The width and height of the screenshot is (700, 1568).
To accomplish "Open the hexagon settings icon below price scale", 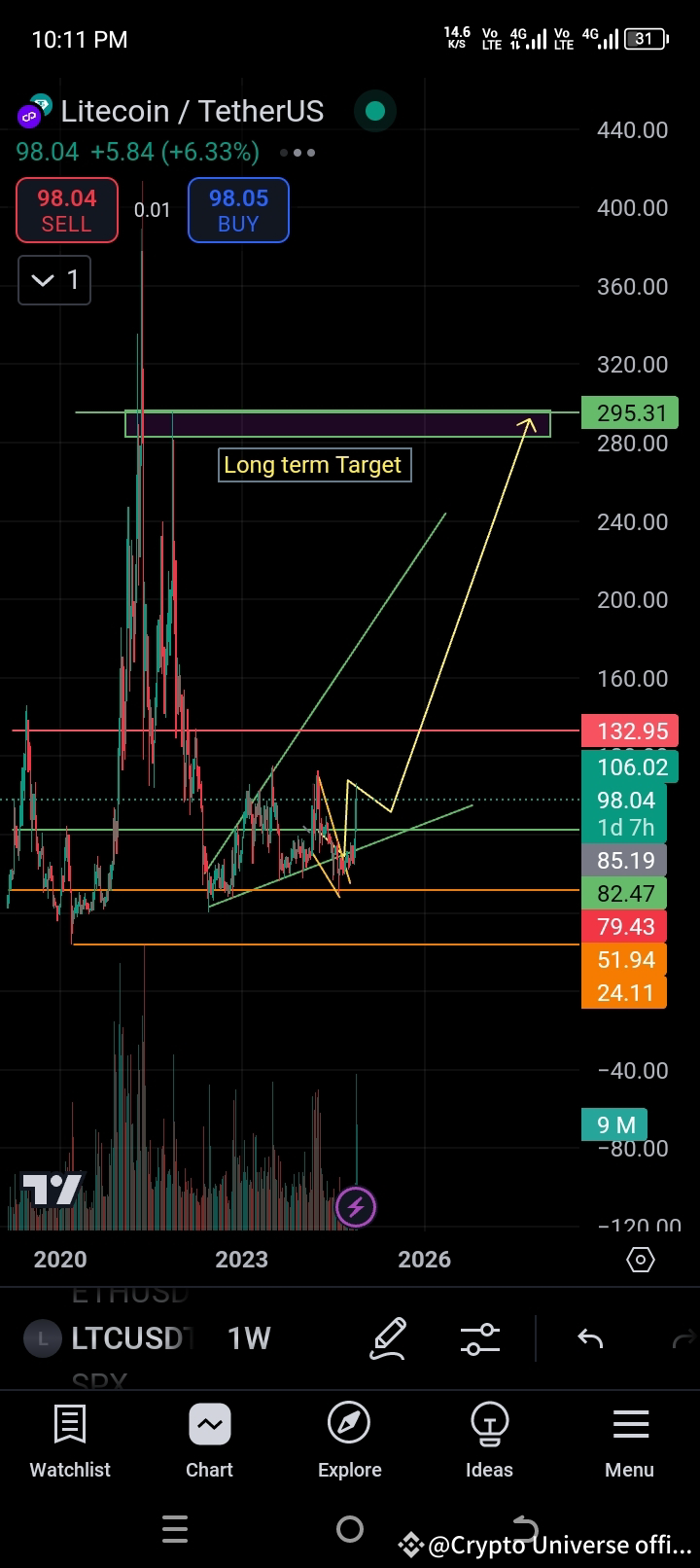I will tap(640, 1259).
